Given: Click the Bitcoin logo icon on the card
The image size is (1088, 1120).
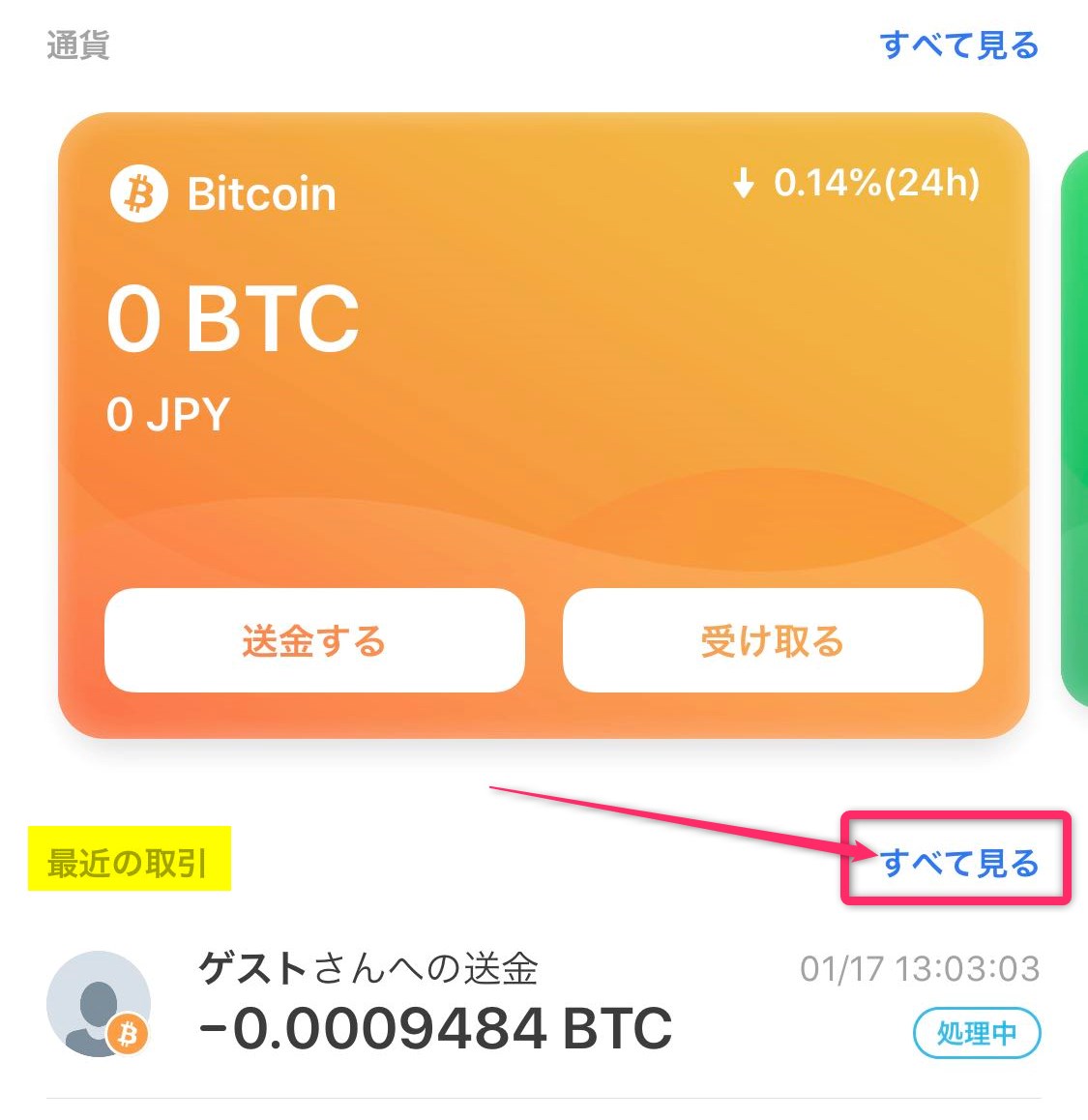Looking at the screenshot, I should [138, 193].
